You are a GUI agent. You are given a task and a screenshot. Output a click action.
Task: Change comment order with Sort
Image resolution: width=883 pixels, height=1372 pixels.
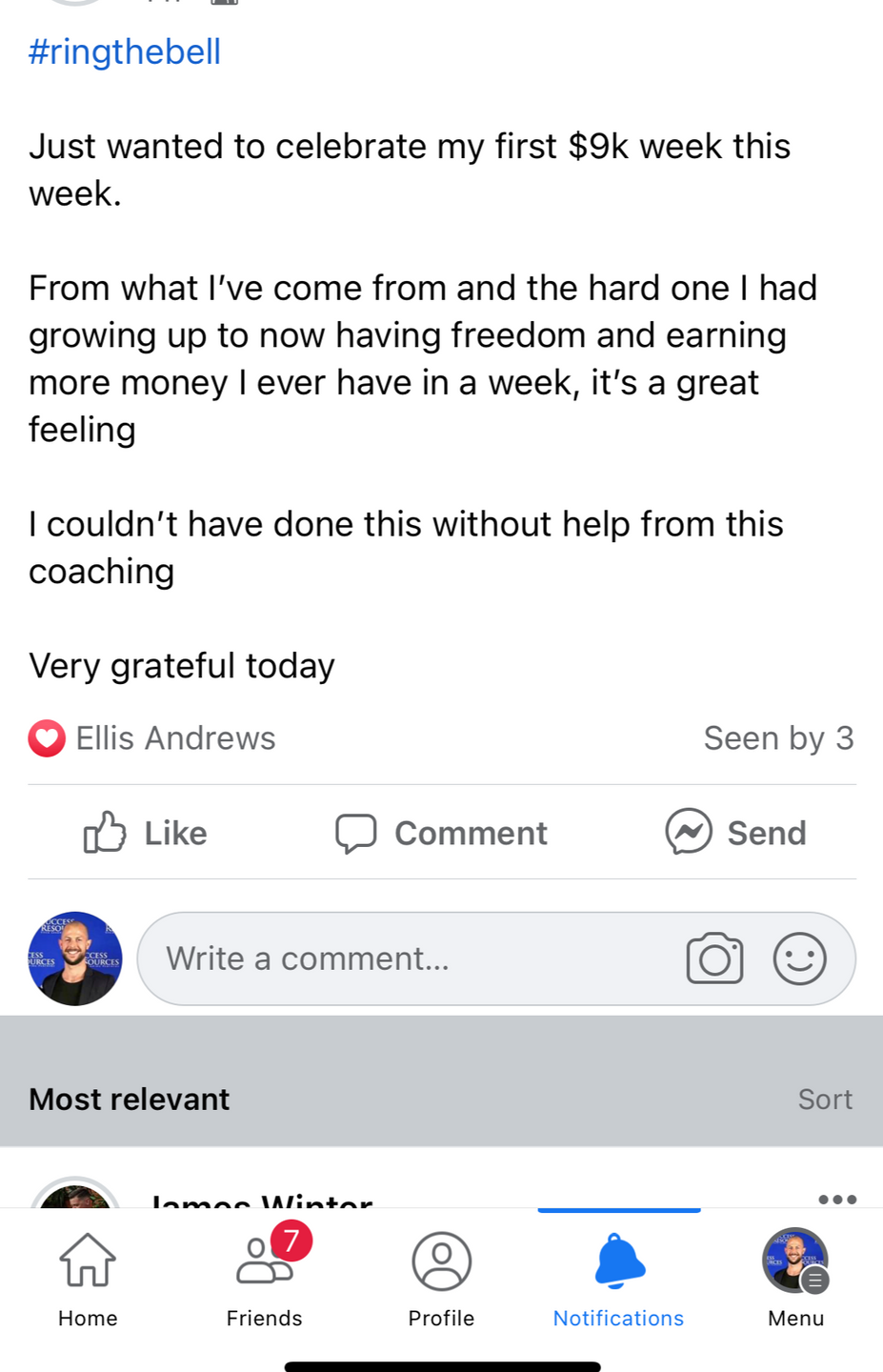824,1100
